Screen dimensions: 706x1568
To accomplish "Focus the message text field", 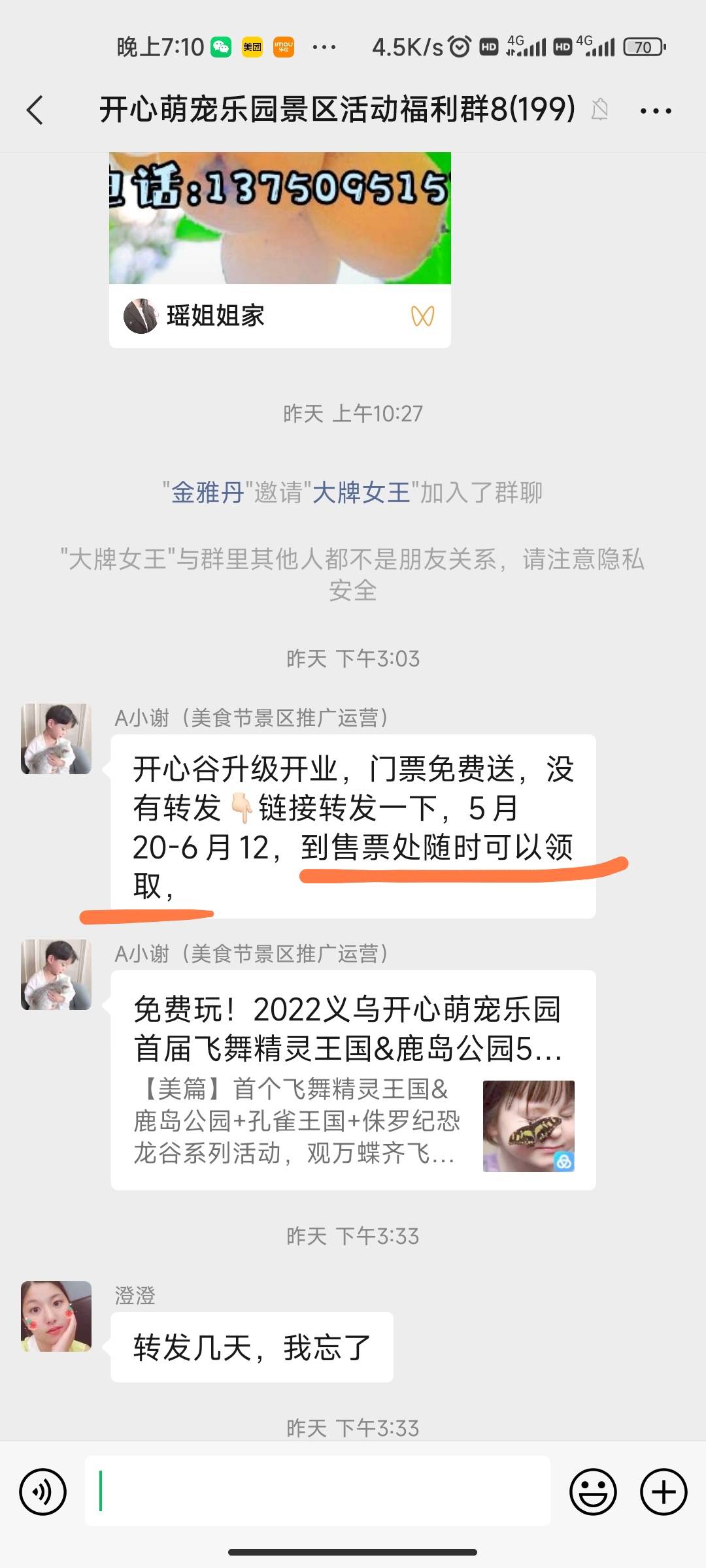I will [318, 1491].
